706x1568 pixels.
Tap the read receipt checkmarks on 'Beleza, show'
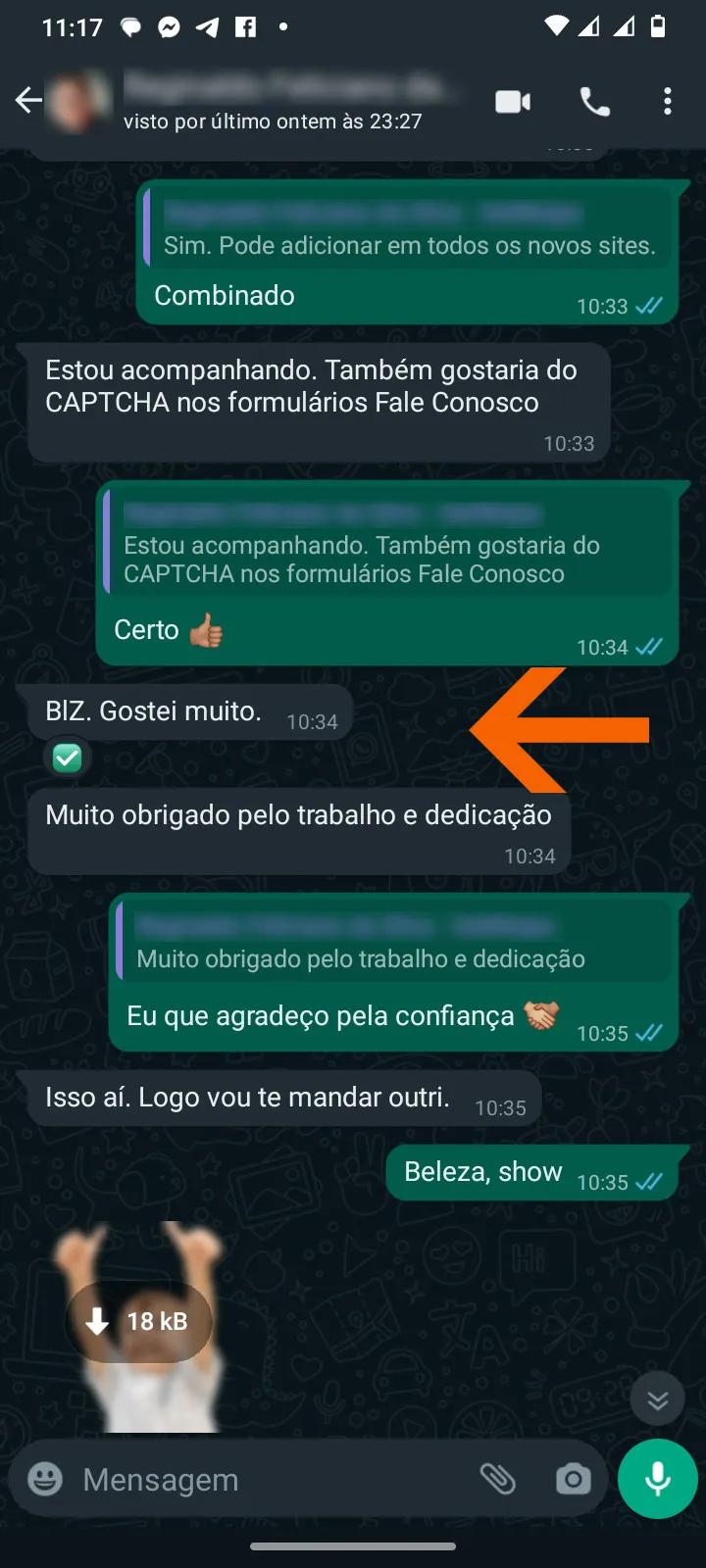point(647,1182)
